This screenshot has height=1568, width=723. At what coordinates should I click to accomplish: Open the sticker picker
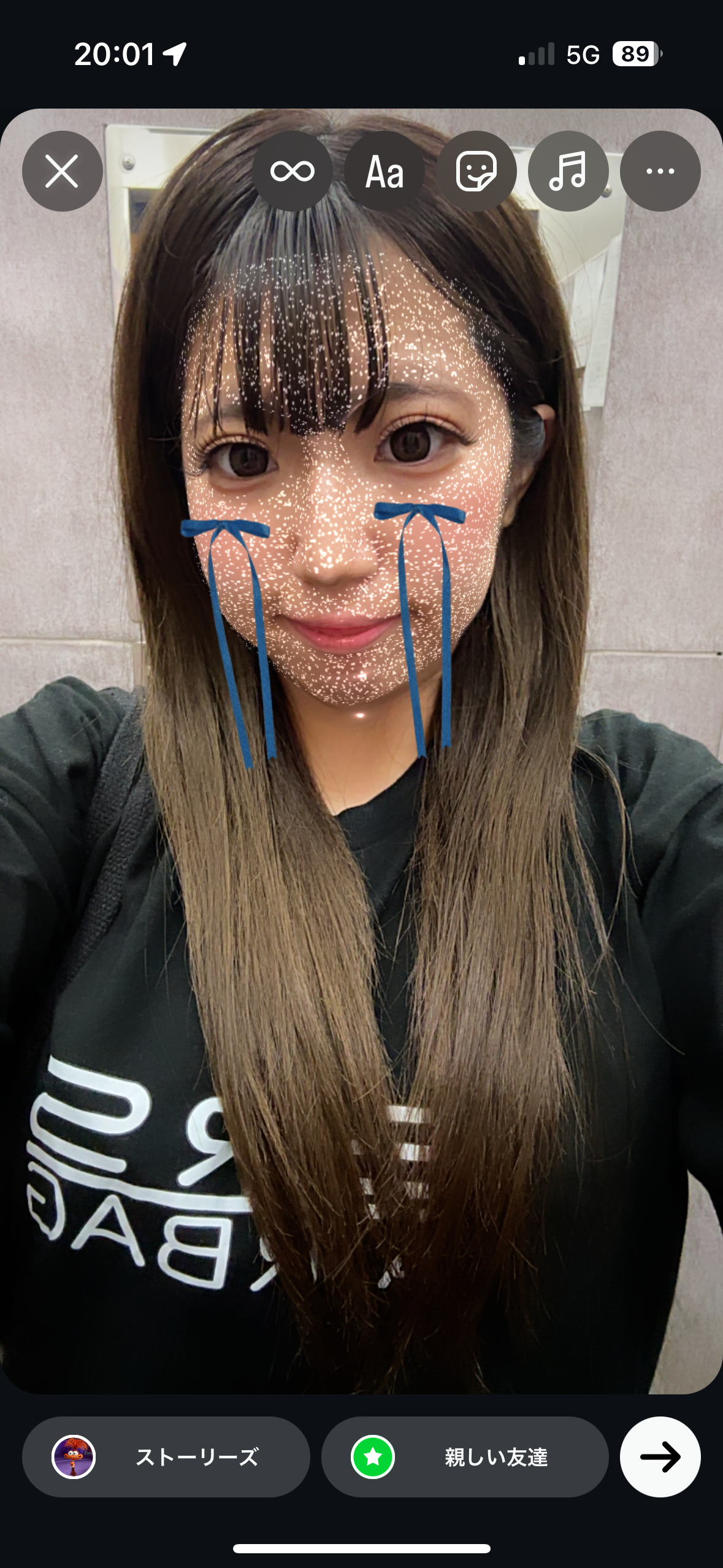476,171
